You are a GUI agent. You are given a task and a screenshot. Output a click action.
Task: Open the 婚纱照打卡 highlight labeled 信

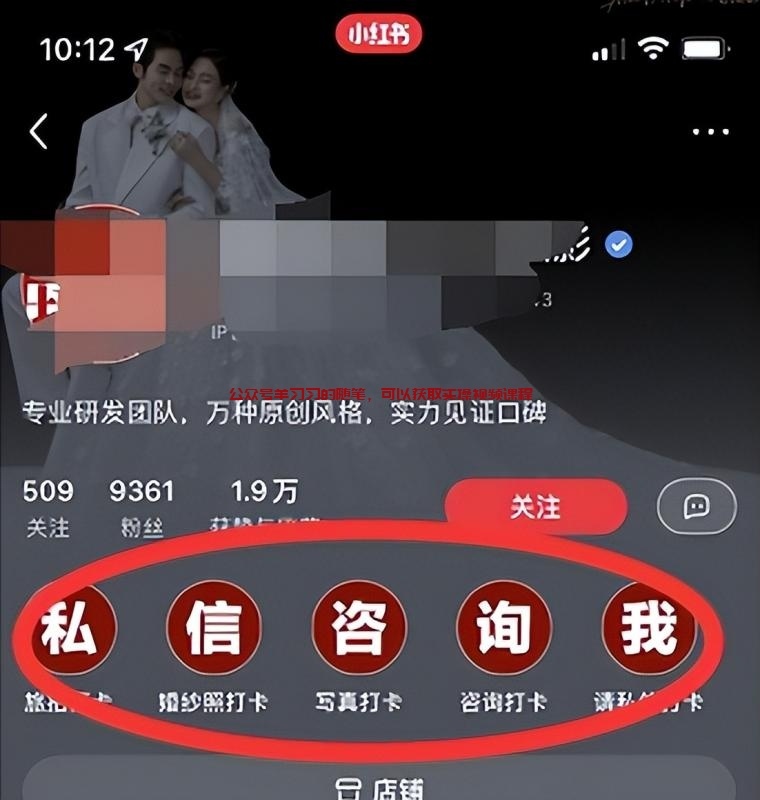click(214, 629)
